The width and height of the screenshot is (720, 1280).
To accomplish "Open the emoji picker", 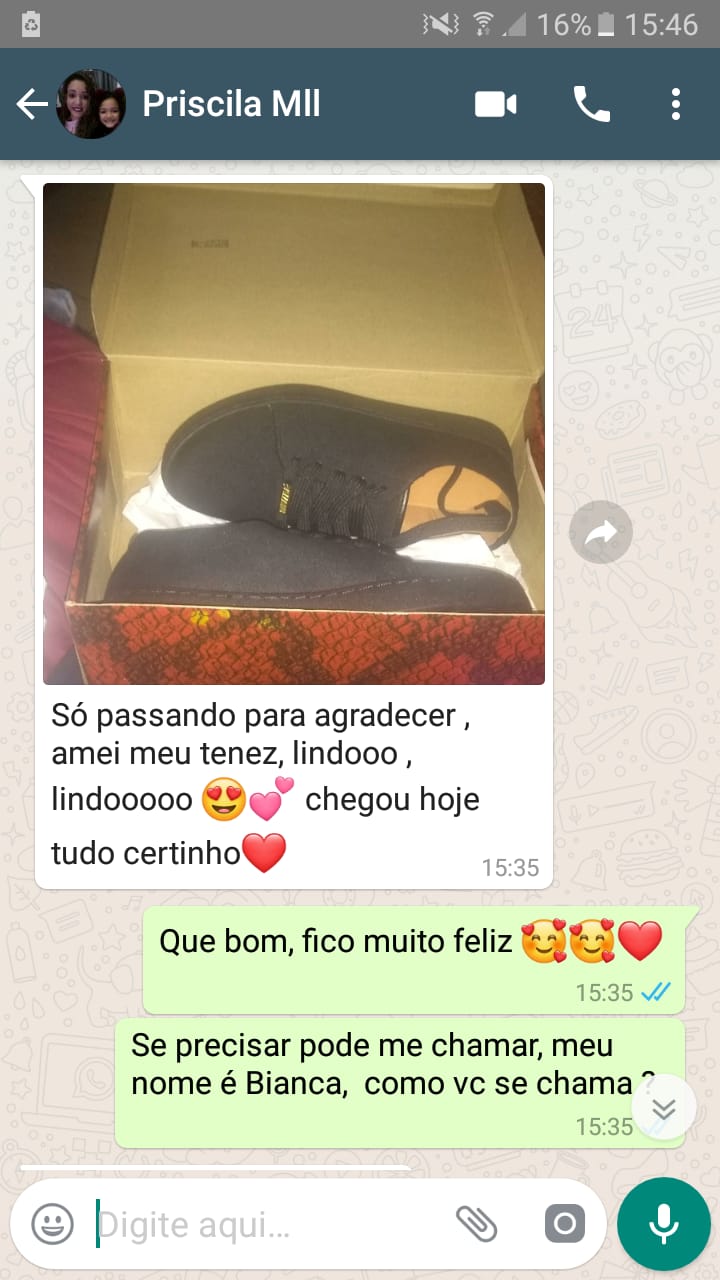I will pyautogui.click(x=52, y=1223).
